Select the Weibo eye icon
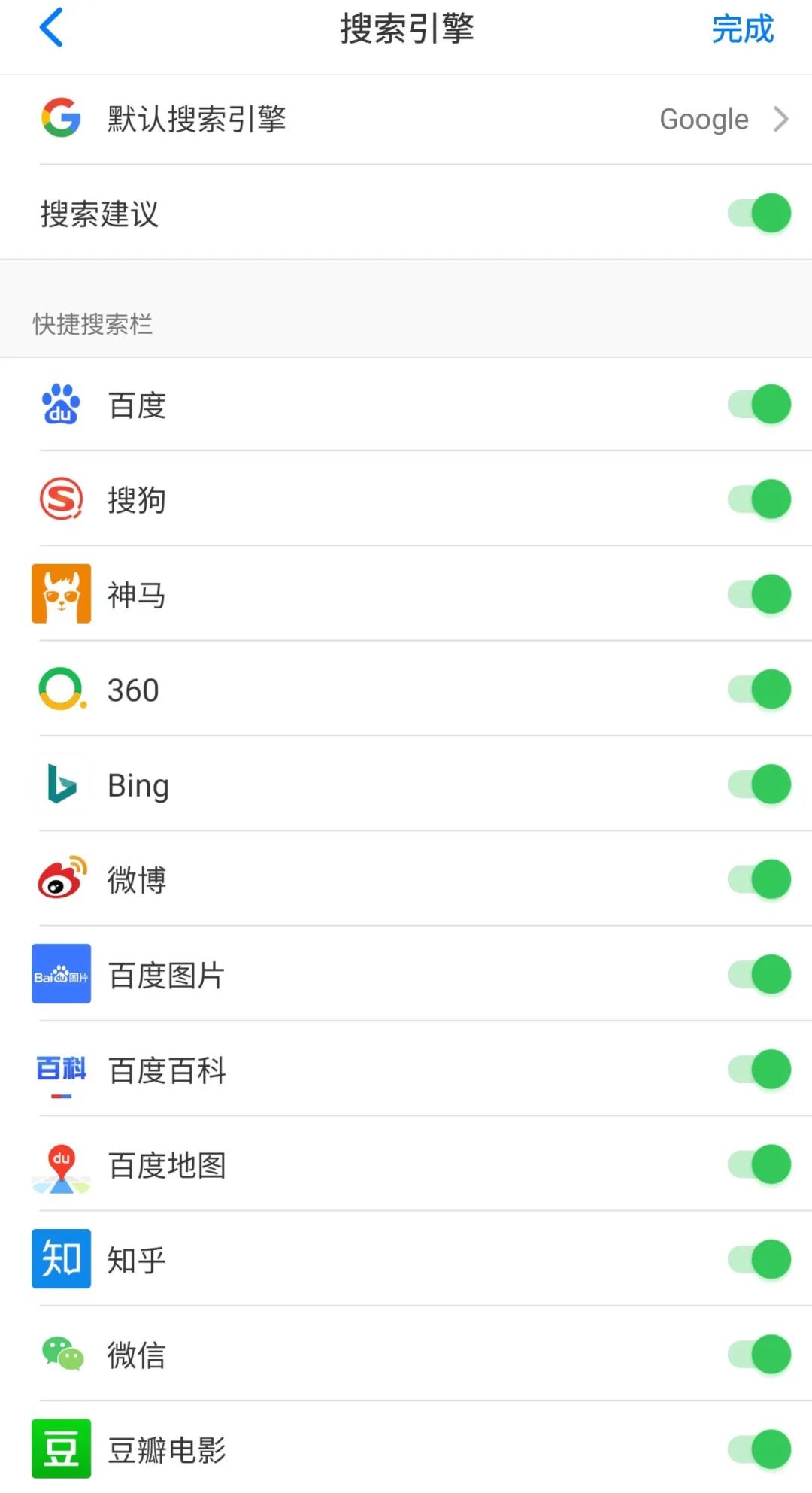The height and width of the screenshot is (1493, 812). pos(61,879)
